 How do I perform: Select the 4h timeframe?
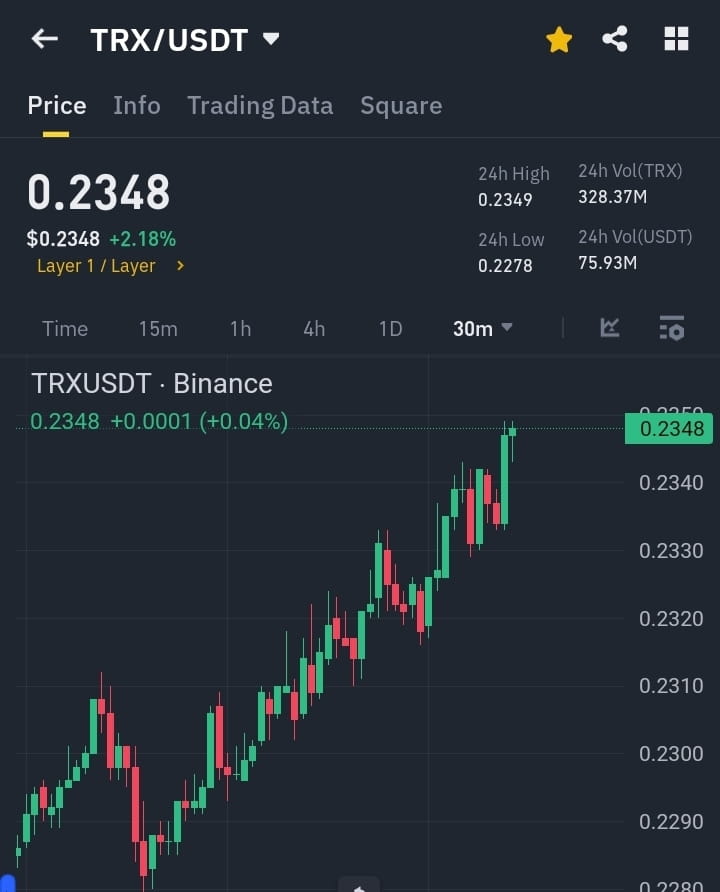(x=313, y=328)
